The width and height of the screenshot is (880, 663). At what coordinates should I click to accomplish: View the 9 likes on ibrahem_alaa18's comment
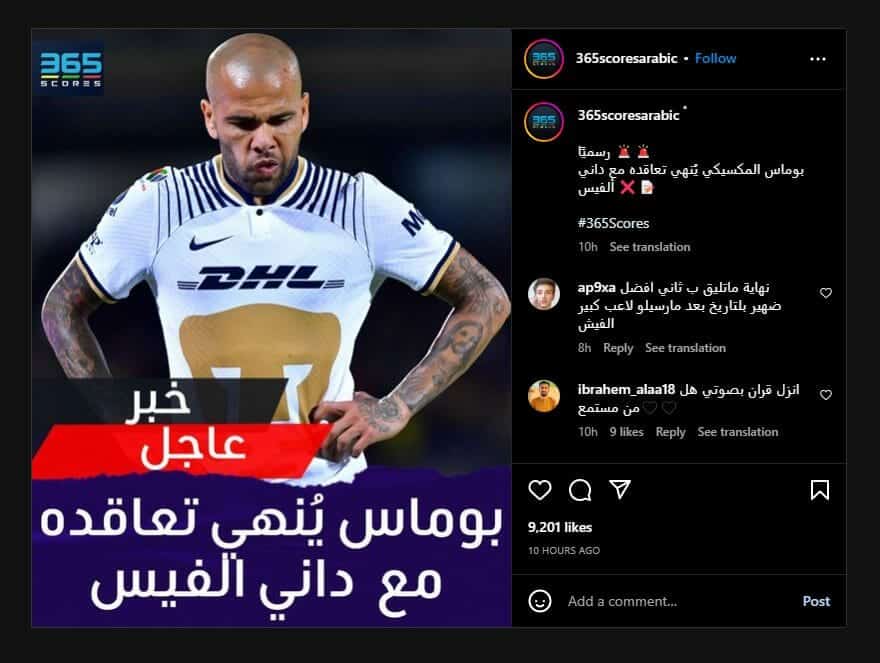pyautogui.click(x=626, y=432)
